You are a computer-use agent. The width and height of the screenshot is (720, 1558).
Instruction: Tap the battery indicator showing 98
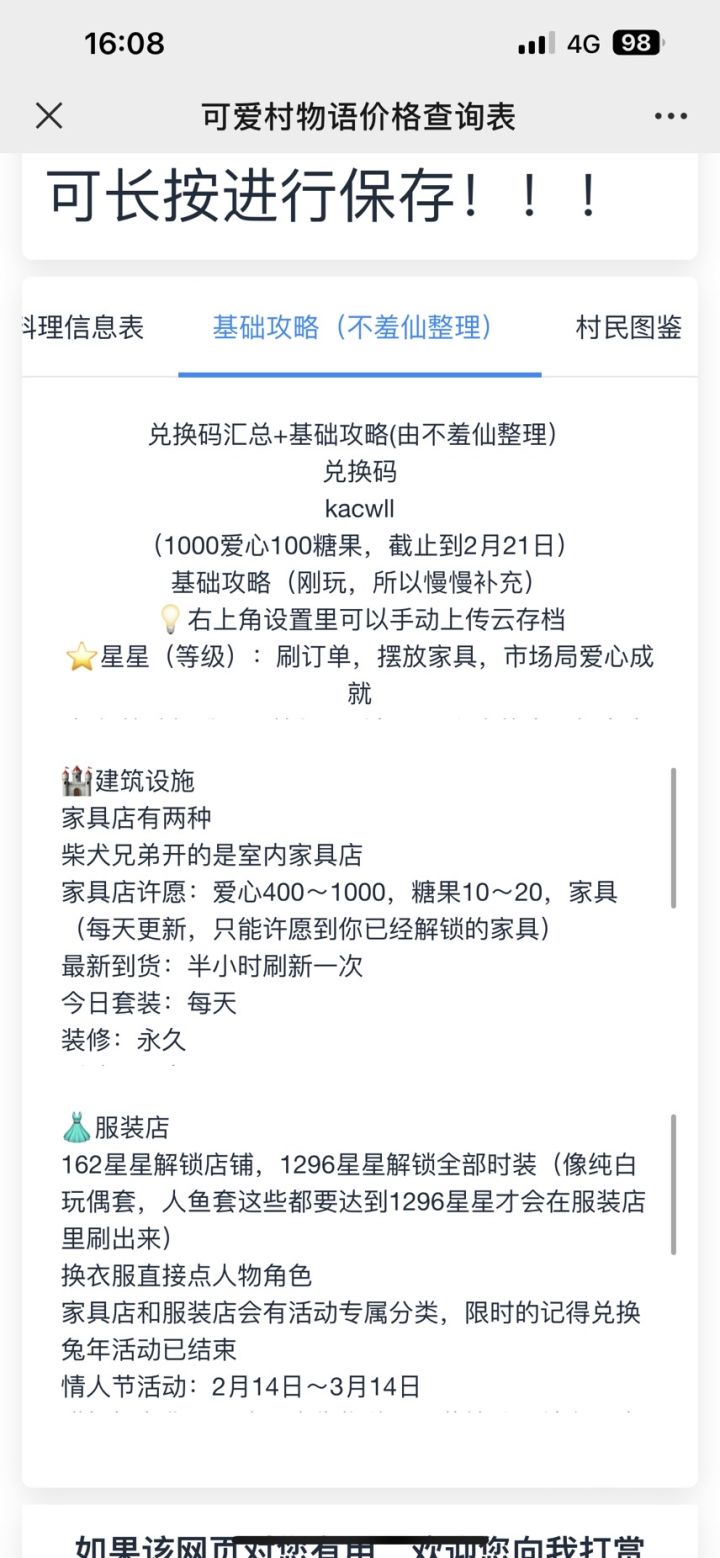click(x=637, y=43)
